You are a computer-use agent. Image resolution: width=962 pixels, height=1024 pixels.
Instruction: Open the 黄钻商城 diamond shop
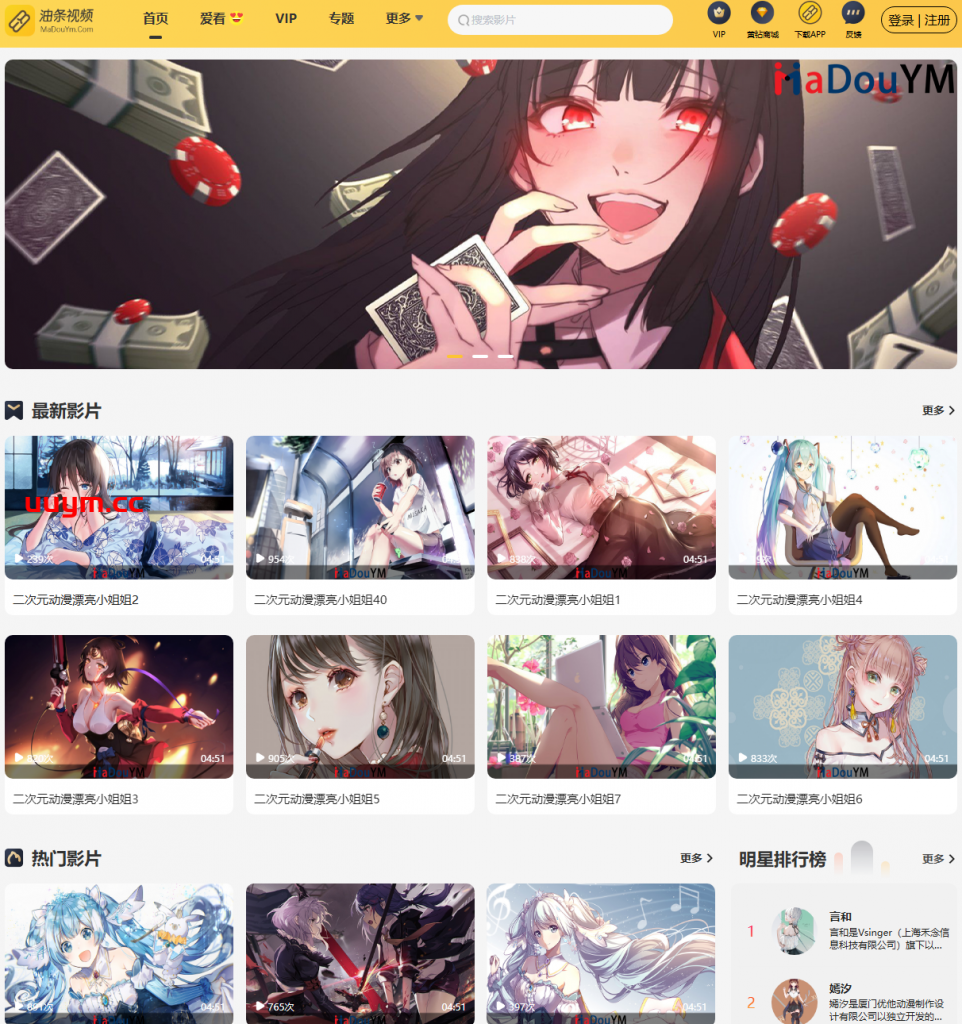(x=763, y=14)
